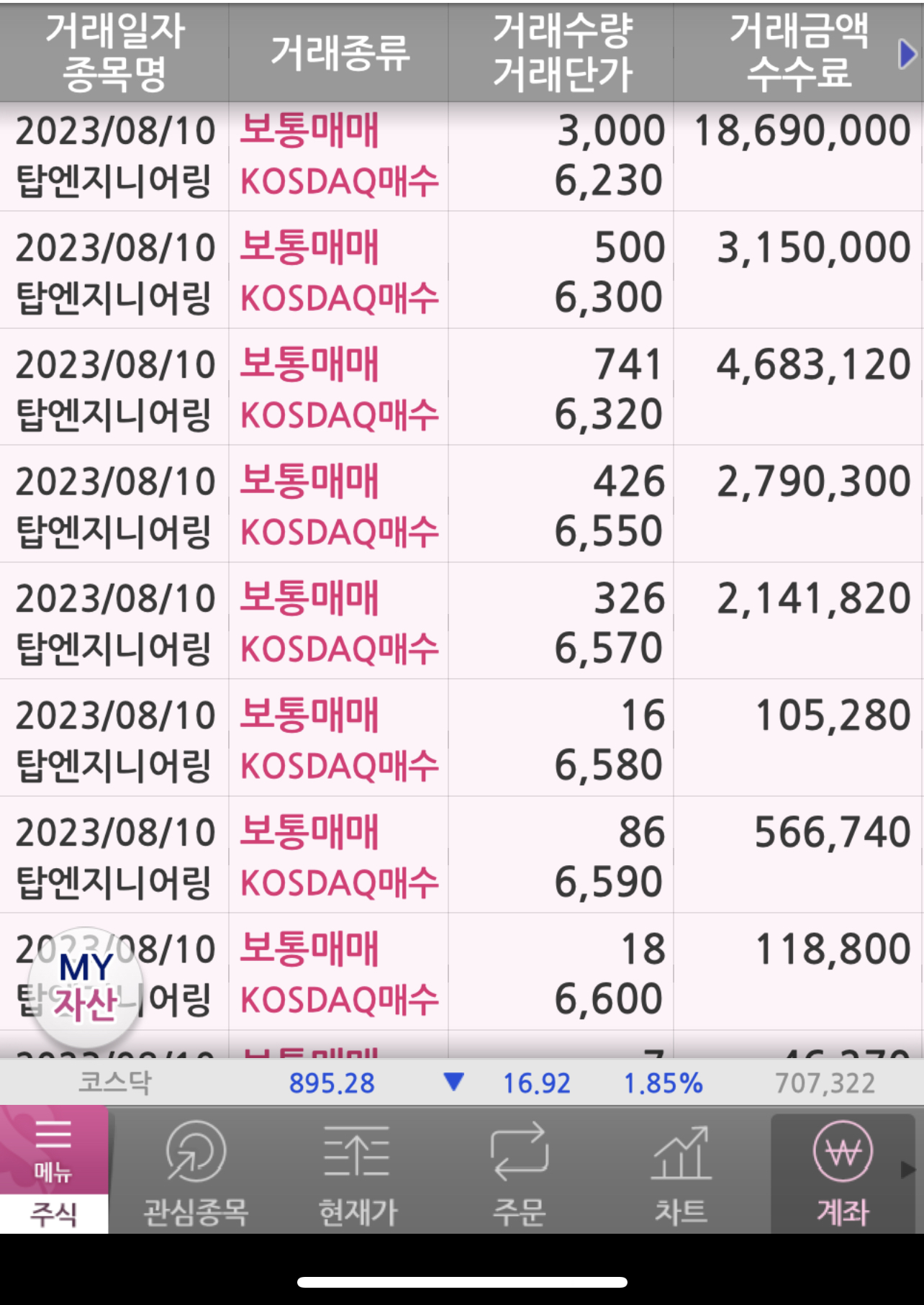Show more columns with the blue header arrow
924x1305 pixels.
(907, 54)
